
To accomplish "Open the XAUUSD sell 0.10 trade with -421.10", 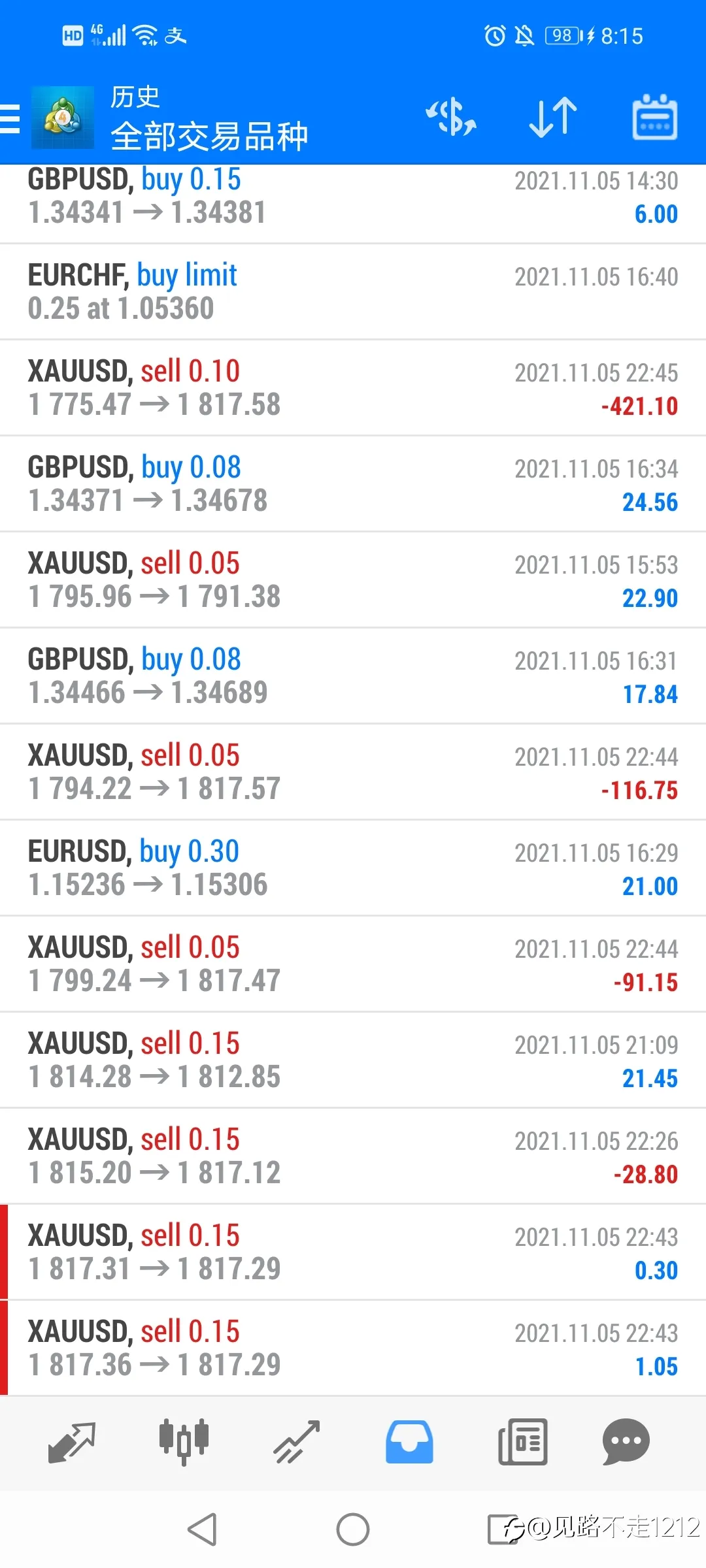I will pos(353,388).
